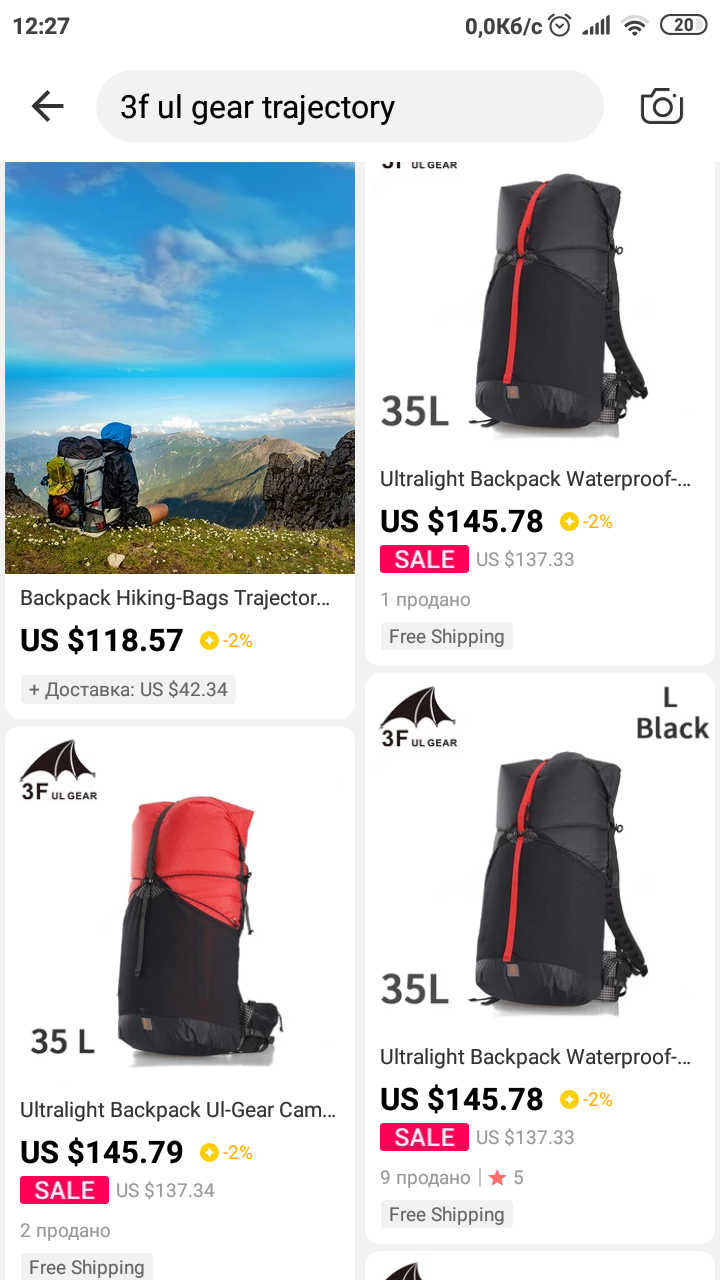Open camera image search
Viewport: 720px width, 1280px height.
661,106
